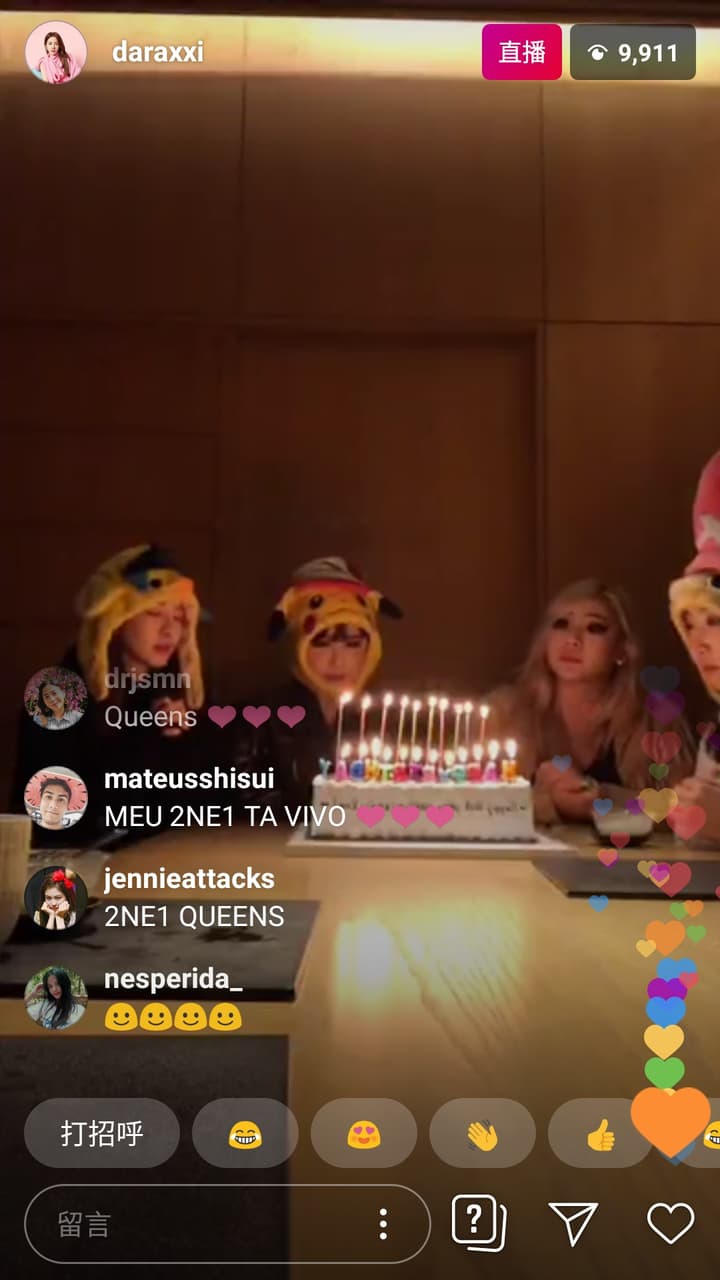Open the three-dot comment options
Viewport: 720px width, 1280px height.
[383, 1224]
